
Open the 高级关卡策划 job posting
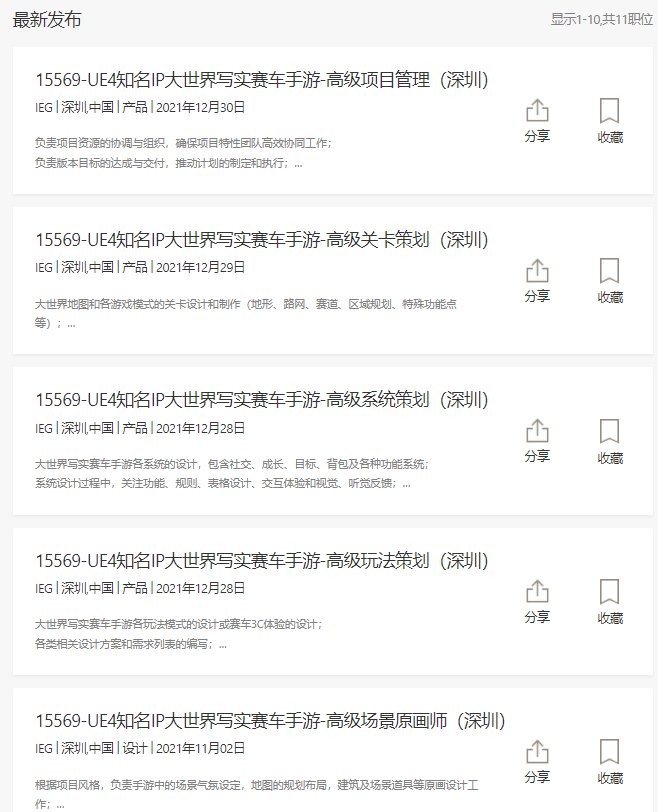262,240
